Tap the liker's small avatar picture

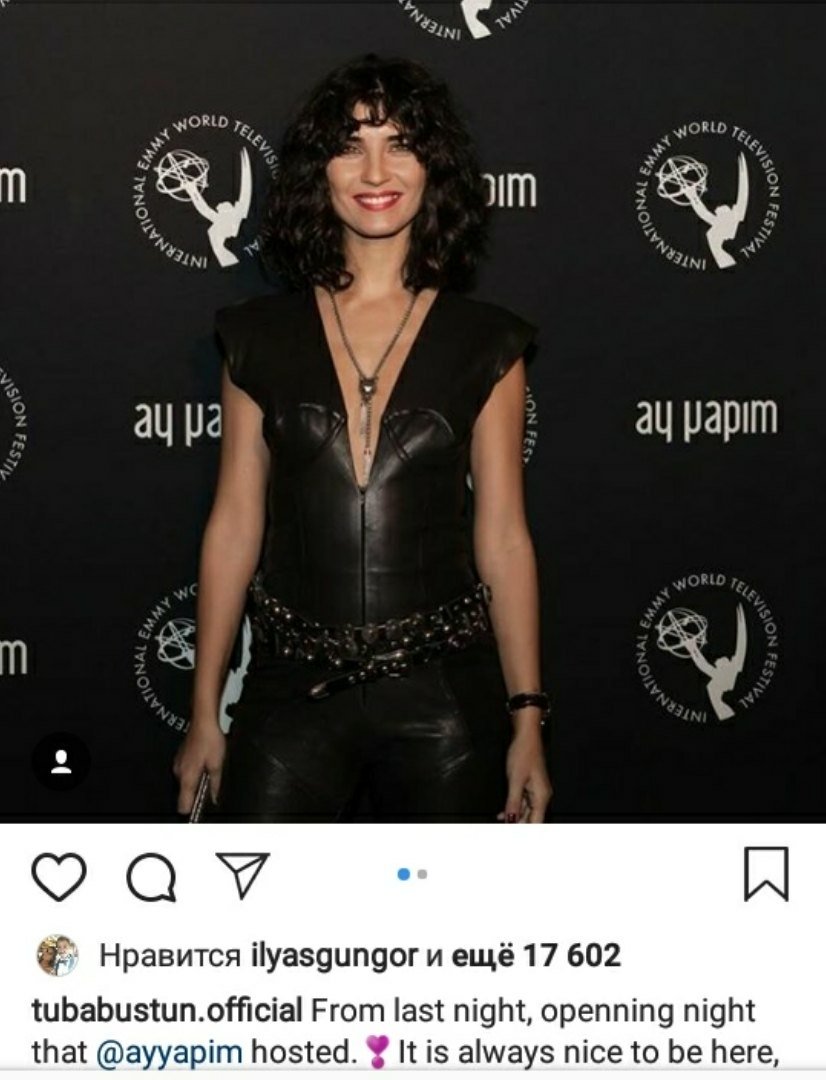(x=58, y=955)
